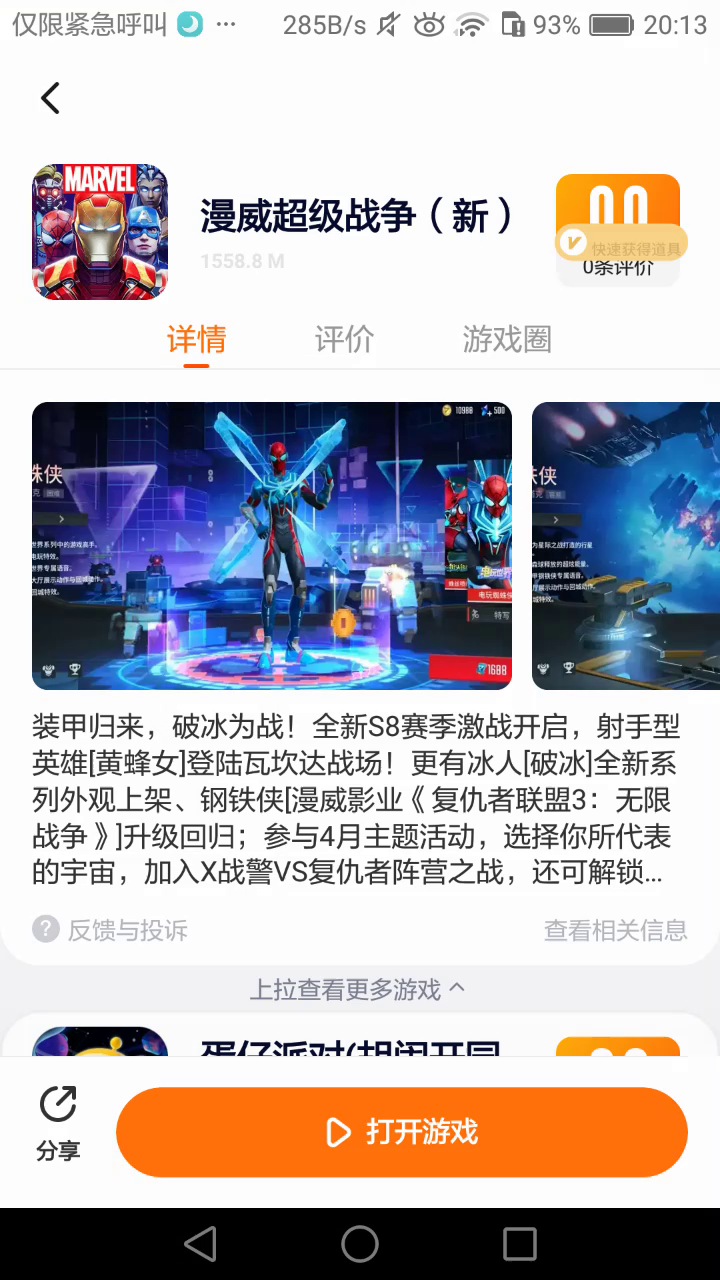This screenshot has height=1280, width=720.
Task: Switch to the 游戏圈 tab
Action: 507,340
